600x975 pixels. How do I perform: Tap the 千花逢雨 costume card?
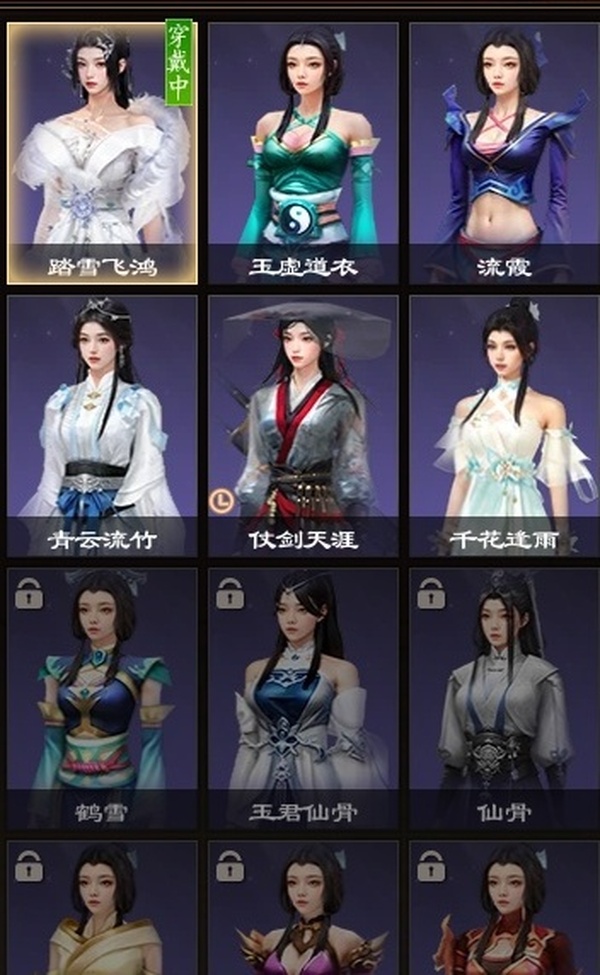click(x=504, y=425)
